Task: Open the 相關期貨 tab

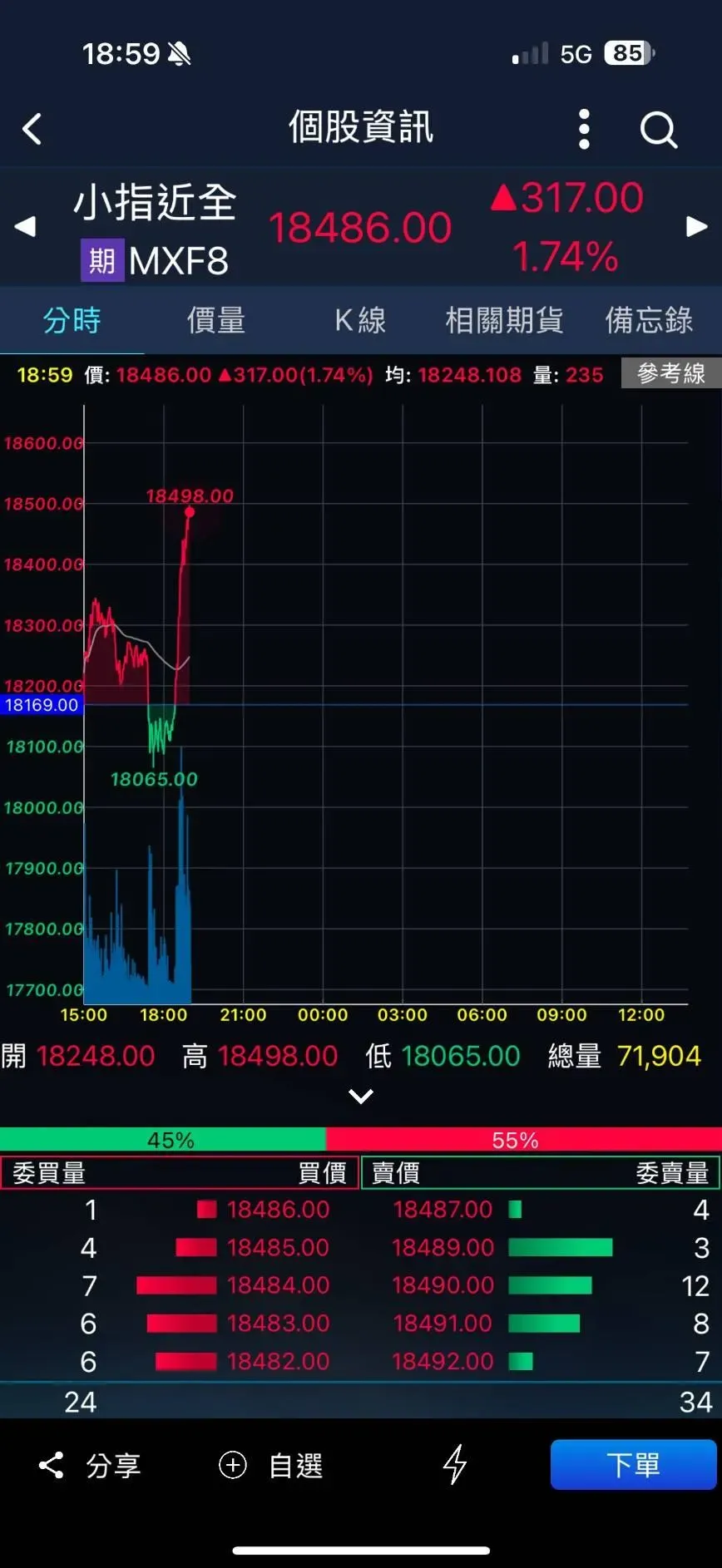Action: [x=504, y=320]
